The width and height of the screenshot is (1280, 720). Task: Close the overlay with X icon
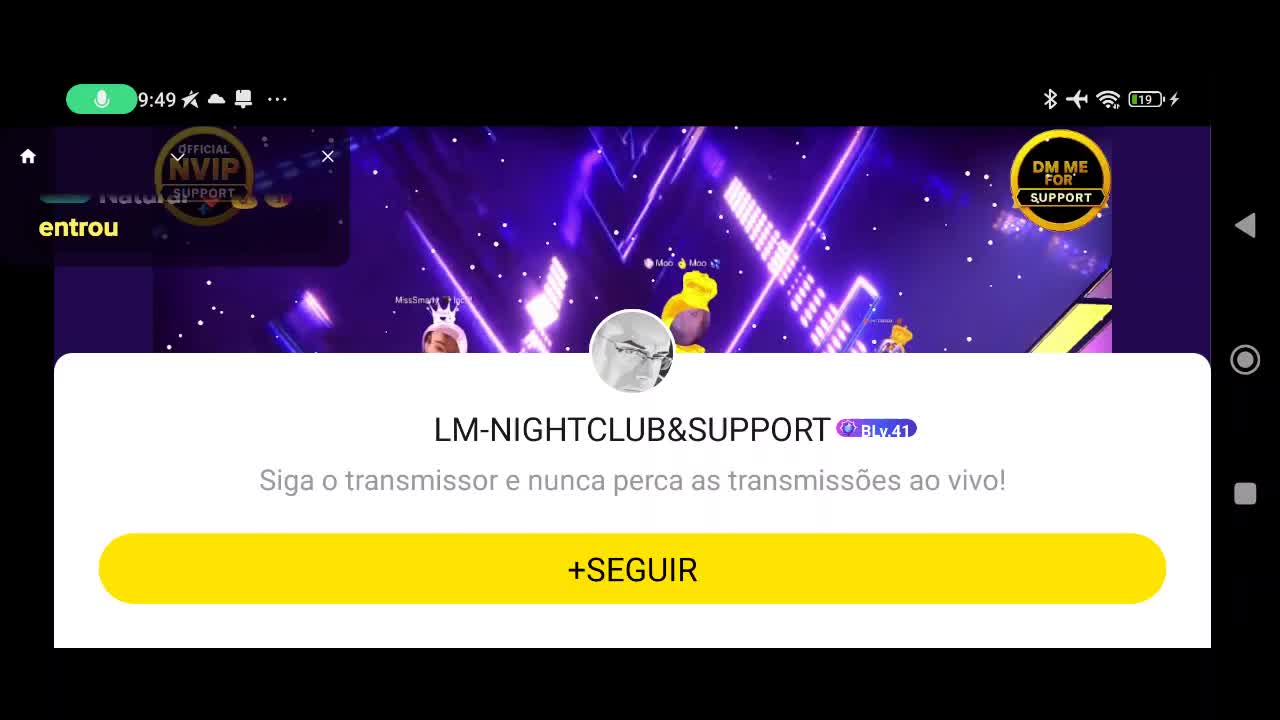(327, 157)
